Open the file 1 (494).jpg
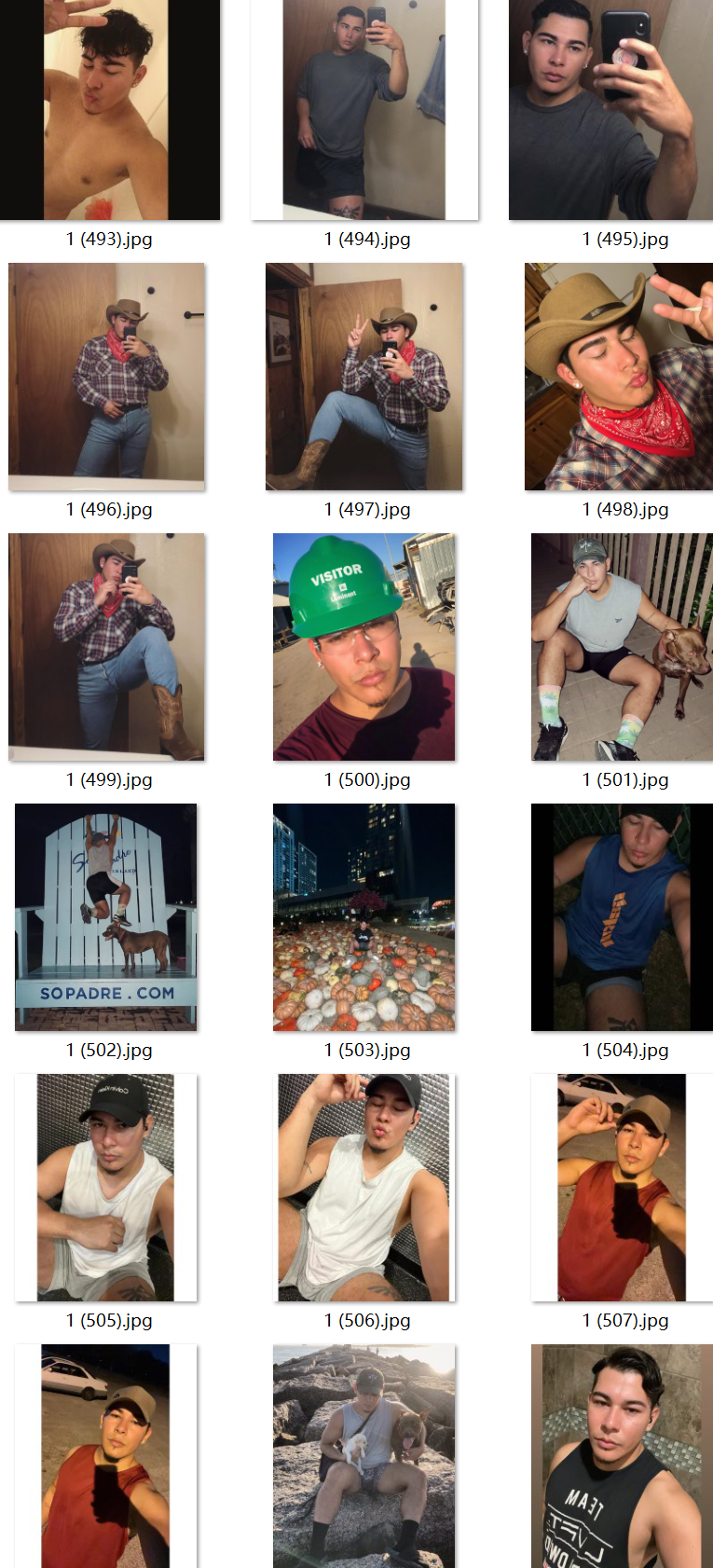This screenshot has height=1568, width=713. [x=364, y=109]
